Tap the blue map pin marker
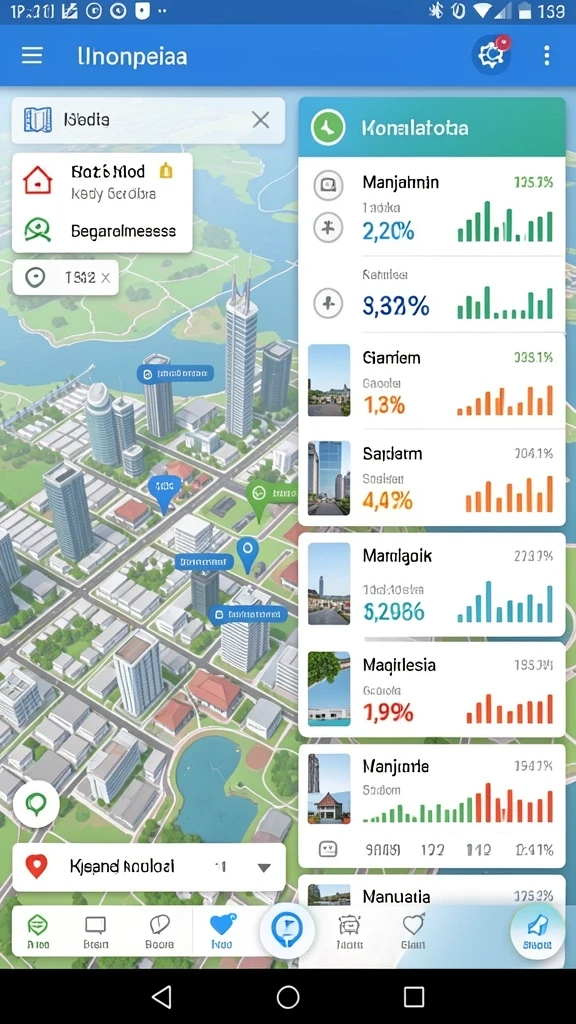Viewport: 576px width, 1024px height. (x=247, y=553)
